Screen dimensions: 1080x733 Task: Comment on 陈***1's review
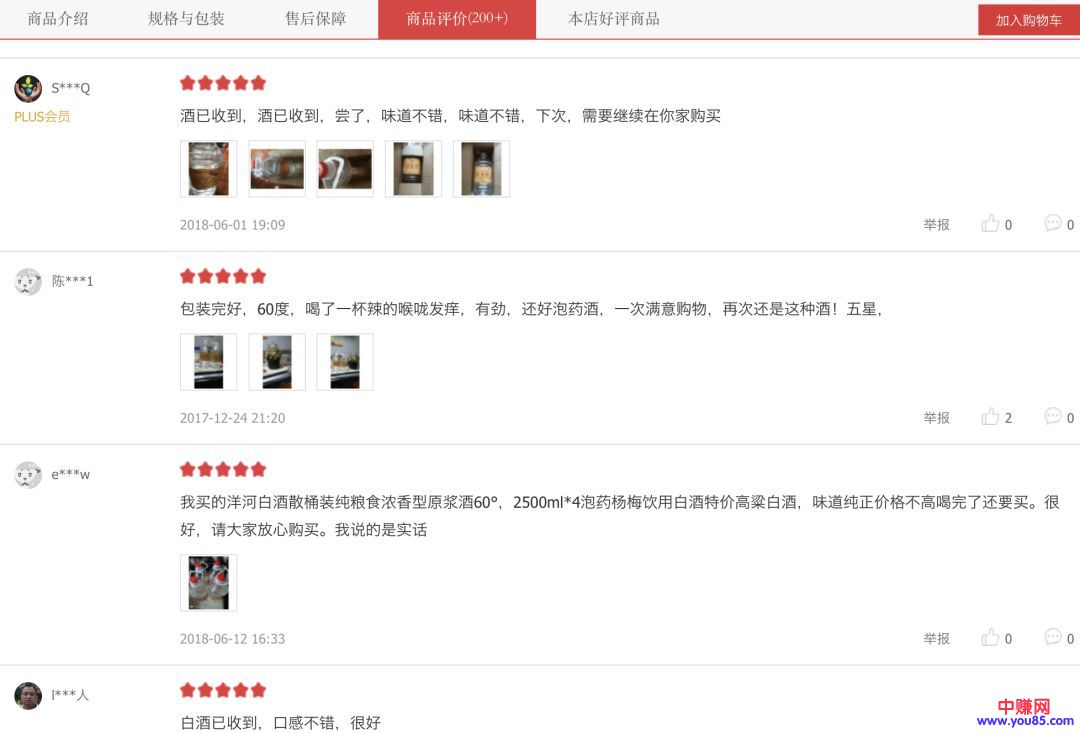point(1053,417)
